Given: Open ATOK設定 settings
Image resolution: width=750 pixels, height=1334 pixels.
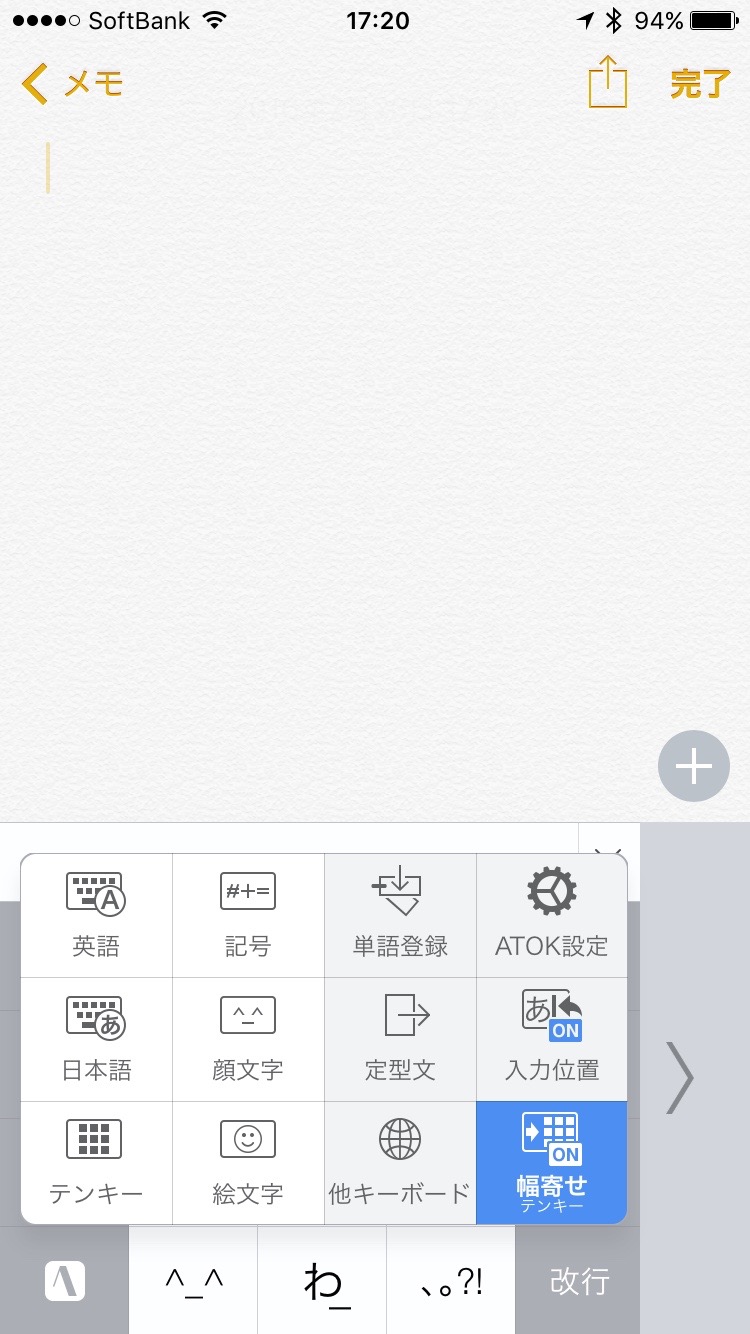Looking at the screenshot, I should [x=552, y=915].
